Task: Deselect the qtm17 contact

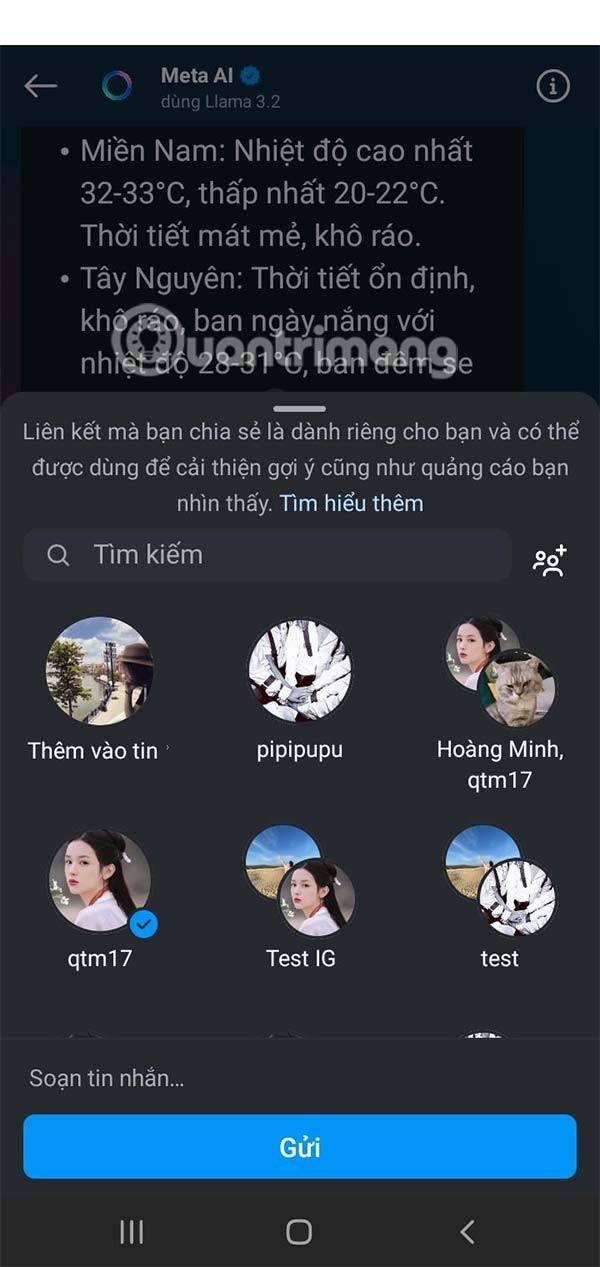Action: (99, 882)
